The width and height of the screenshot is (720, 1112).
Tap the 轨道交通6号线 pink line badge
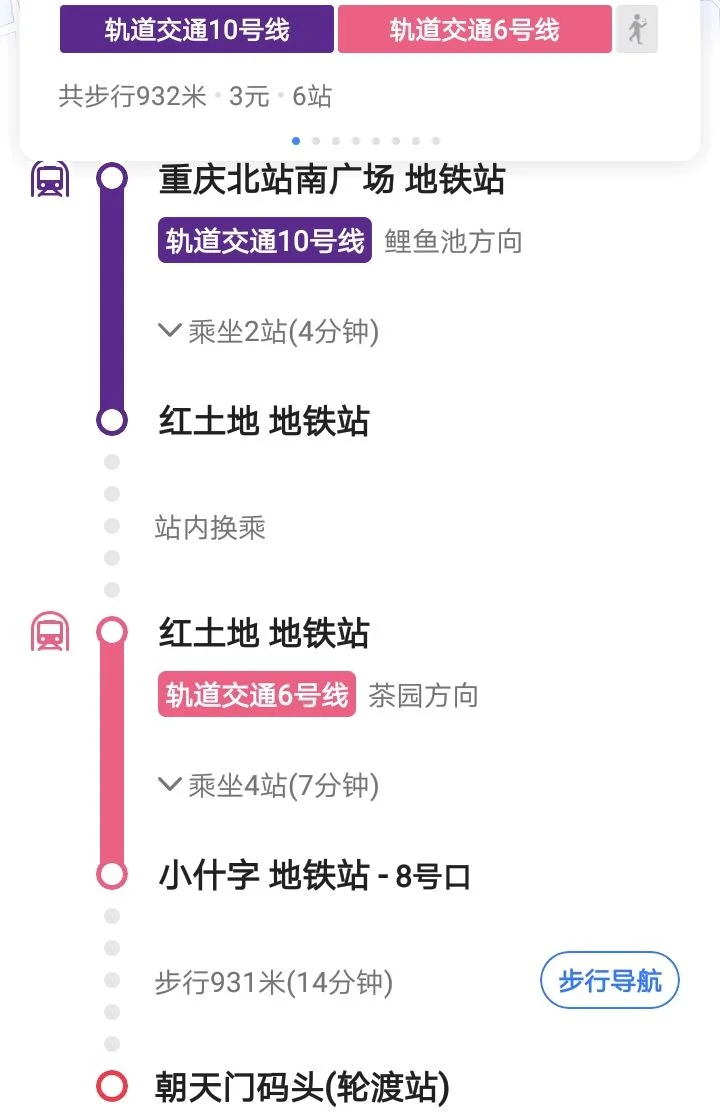pyautogui.click(x=256, y=694)
